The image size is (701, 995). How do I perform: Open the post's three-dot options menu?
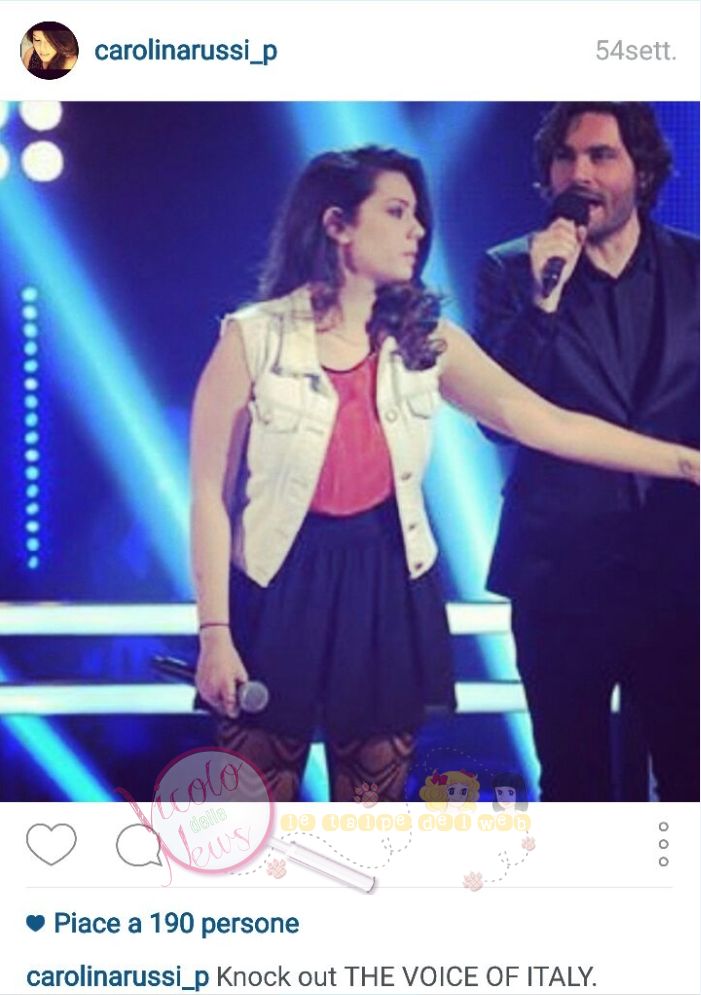pyautogui.click(x=663, y=844)
